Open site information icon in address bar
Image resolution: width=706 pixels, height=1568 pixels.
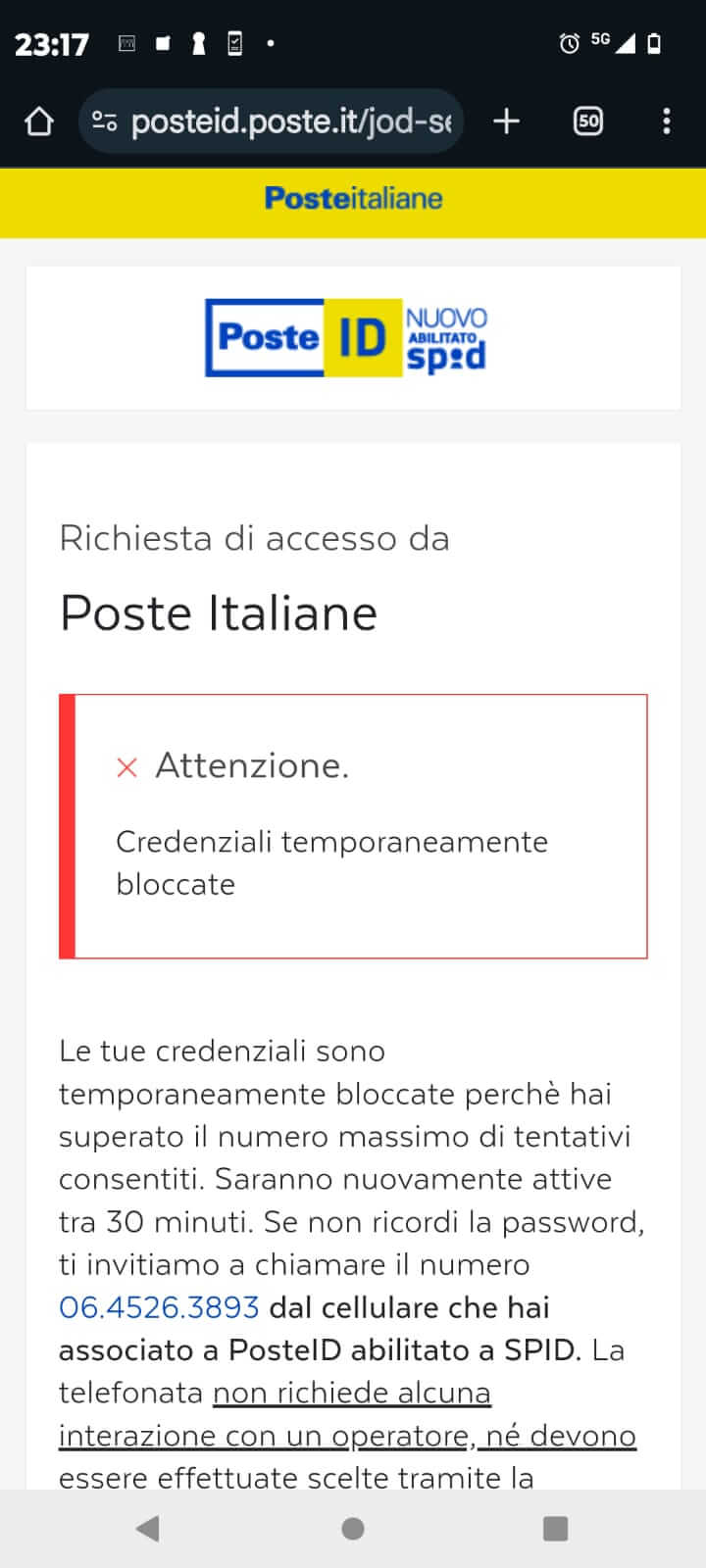104,122
